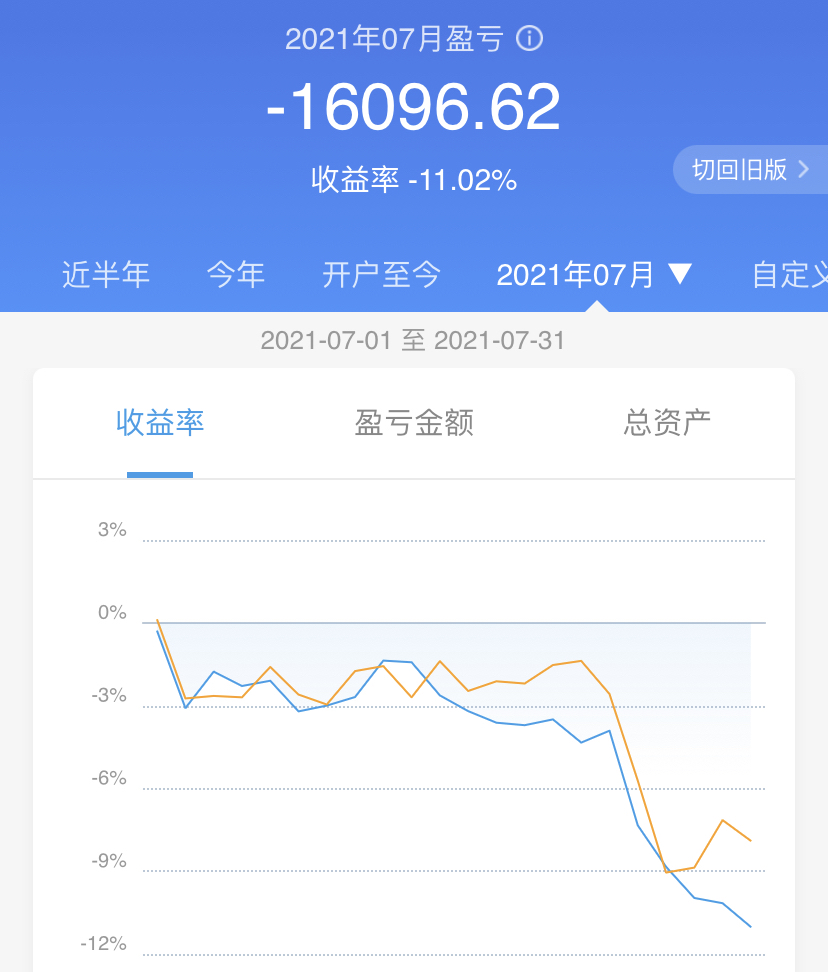Show the 总资产 chart tab
Viewport: 828px width, 972px height.
667,423
